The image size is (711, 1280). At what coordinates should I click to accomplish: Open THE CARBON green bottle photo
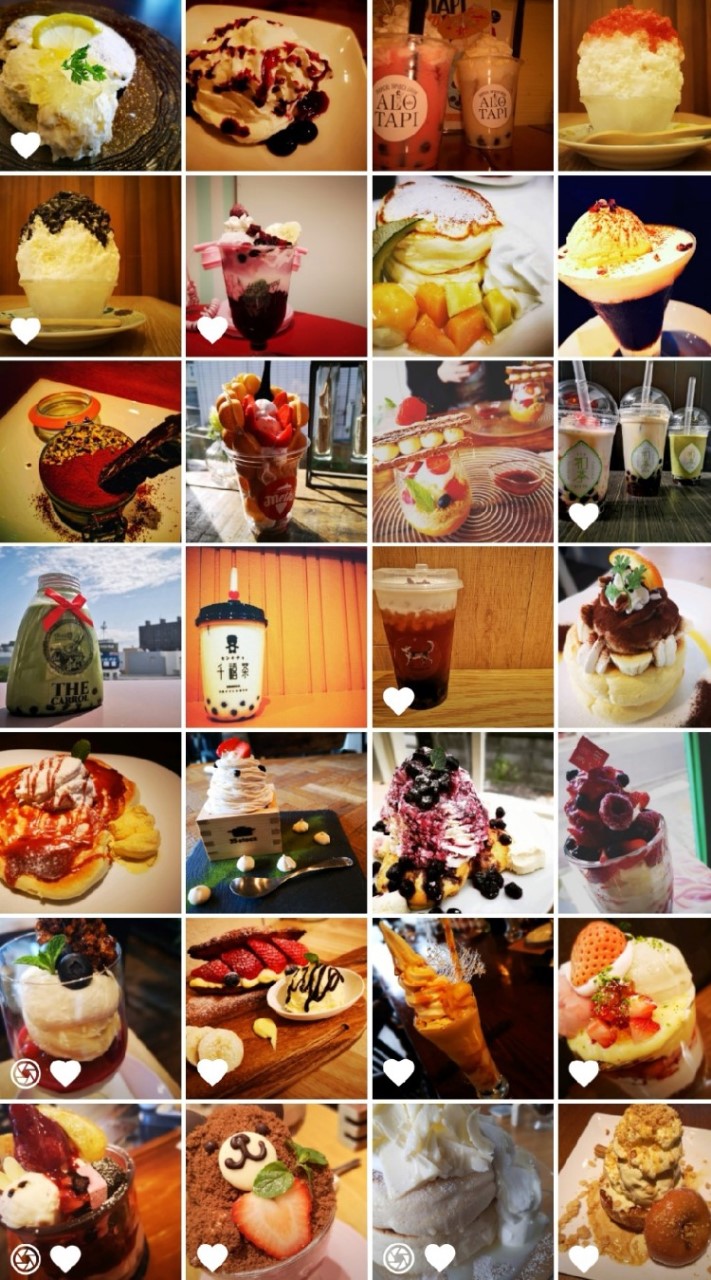90,635
